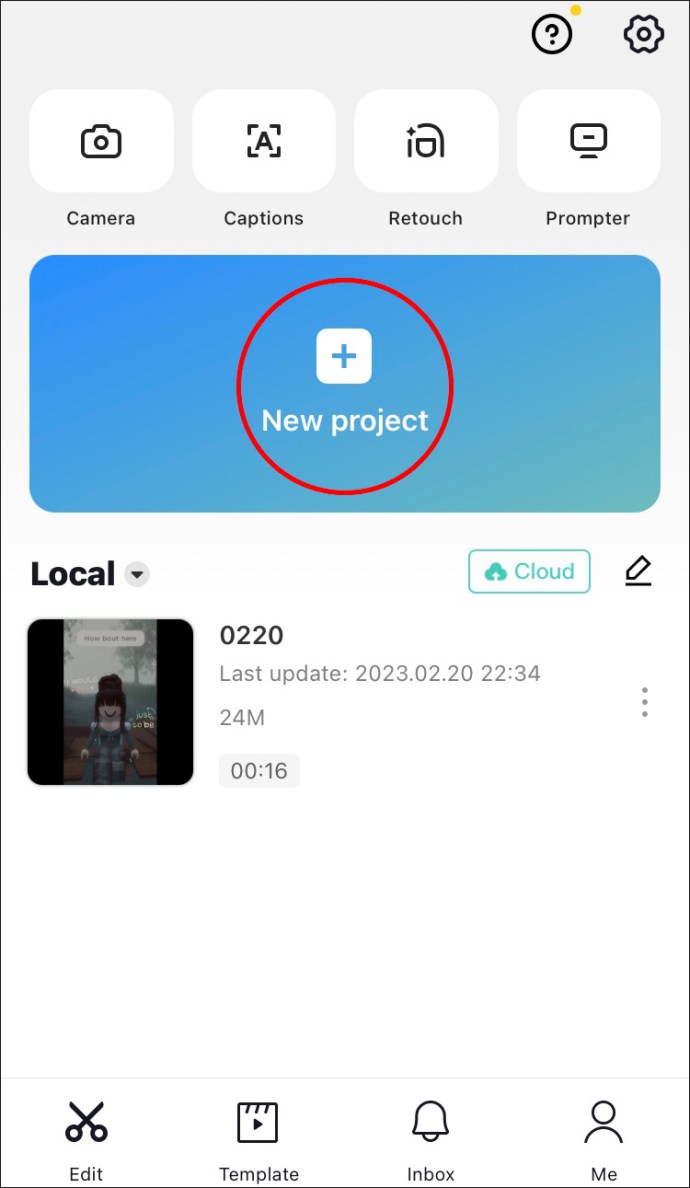This screenshot has height=1188, width=690.
Task: Open more options for project 0220
Action: tap(645, 702)
